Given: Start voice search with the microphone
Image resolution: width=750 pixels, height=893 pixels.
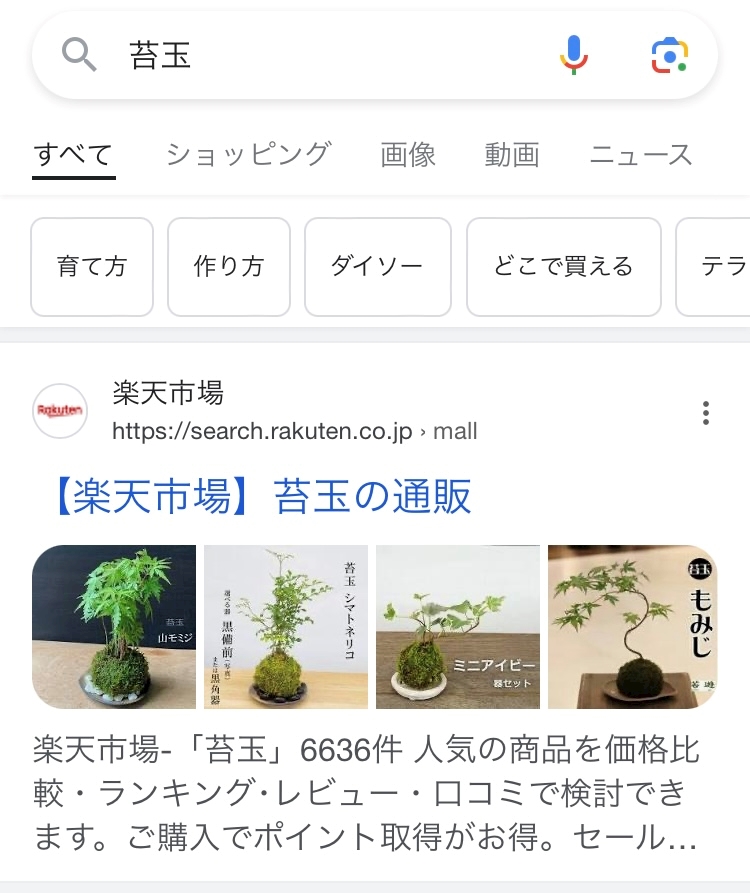Looking at the screenshot, I should tap(573, 55).
